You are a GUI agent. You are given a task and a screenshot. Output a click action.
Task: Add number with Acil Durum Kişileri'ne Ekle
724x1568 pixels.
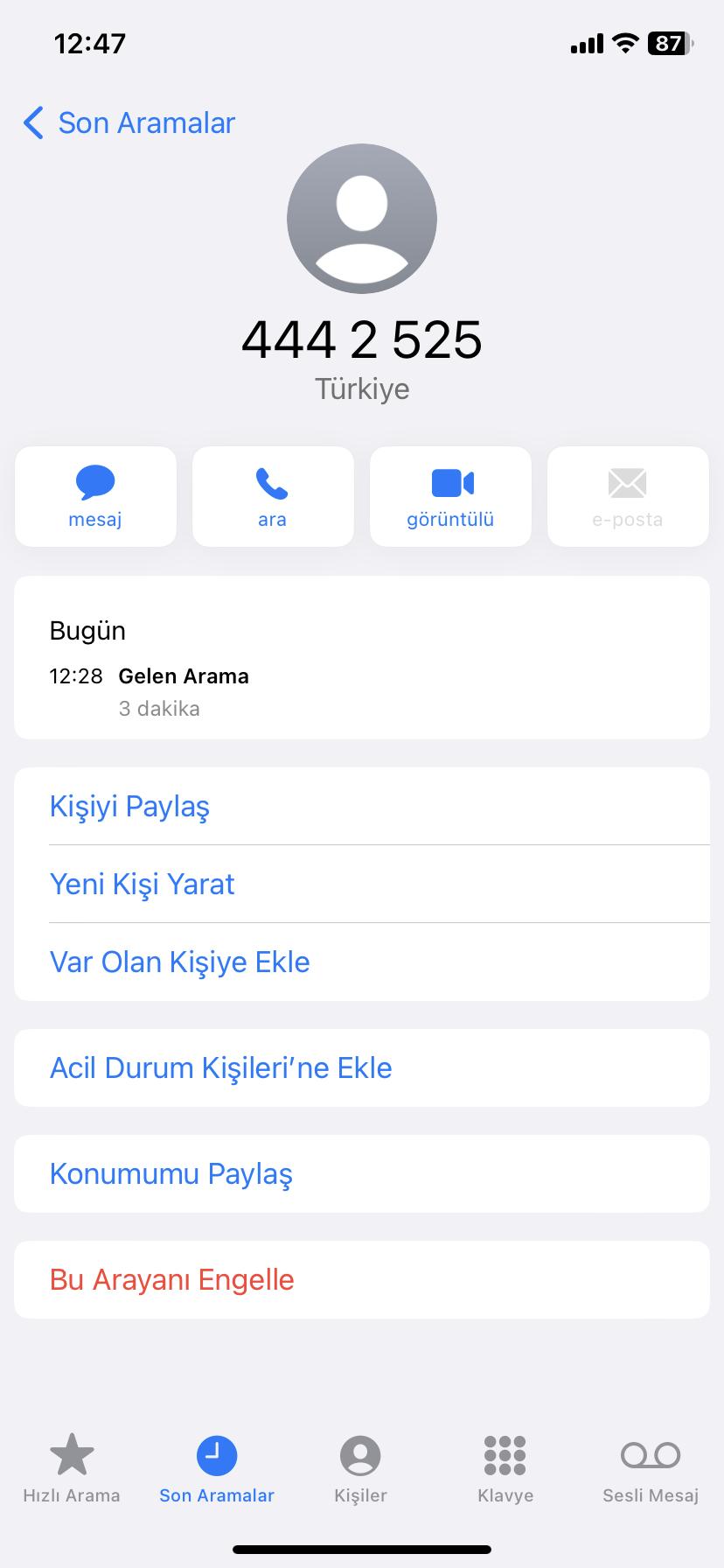[220, 1067]
